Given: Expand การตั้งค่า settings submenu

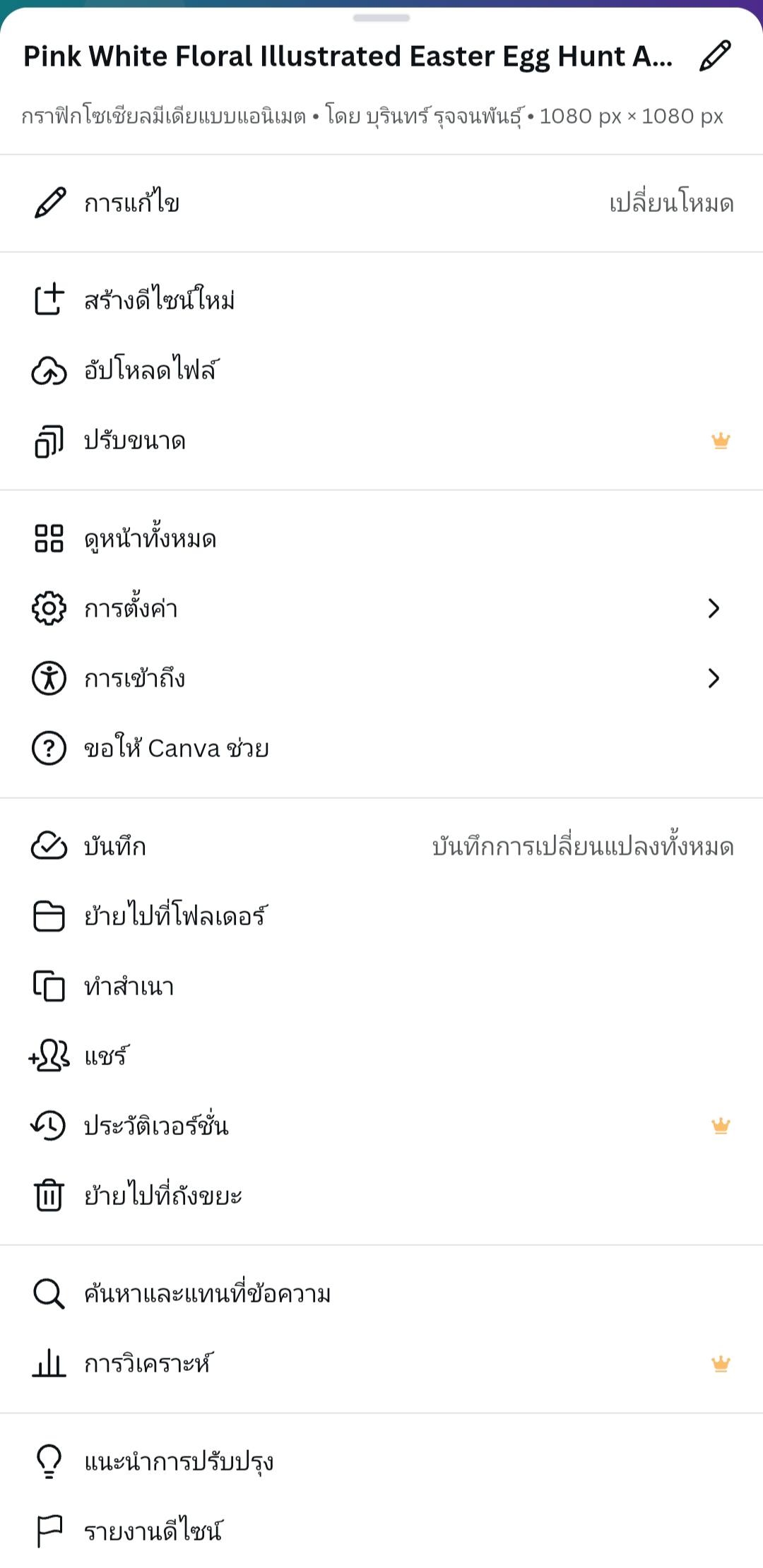Looking at the screenshot, I should point(381,608).
